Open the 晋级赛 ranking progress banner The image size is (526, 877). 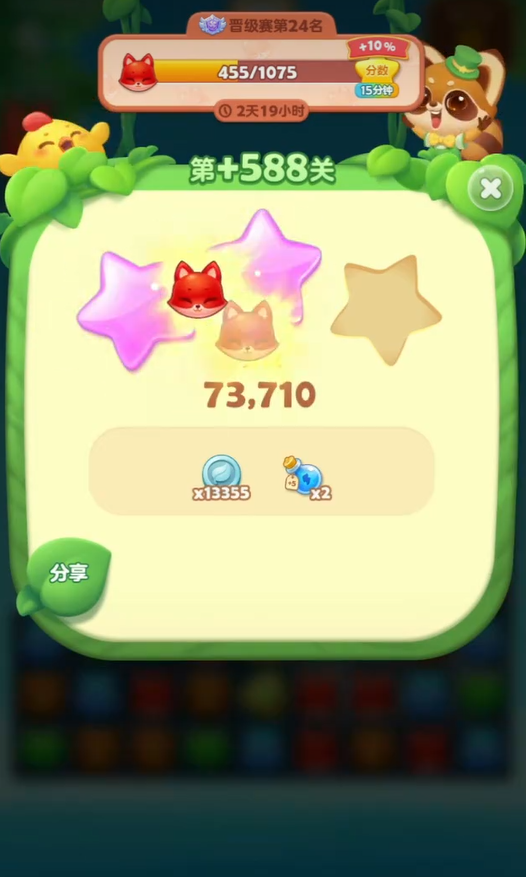pyautogui.click(x=261, y=67)
